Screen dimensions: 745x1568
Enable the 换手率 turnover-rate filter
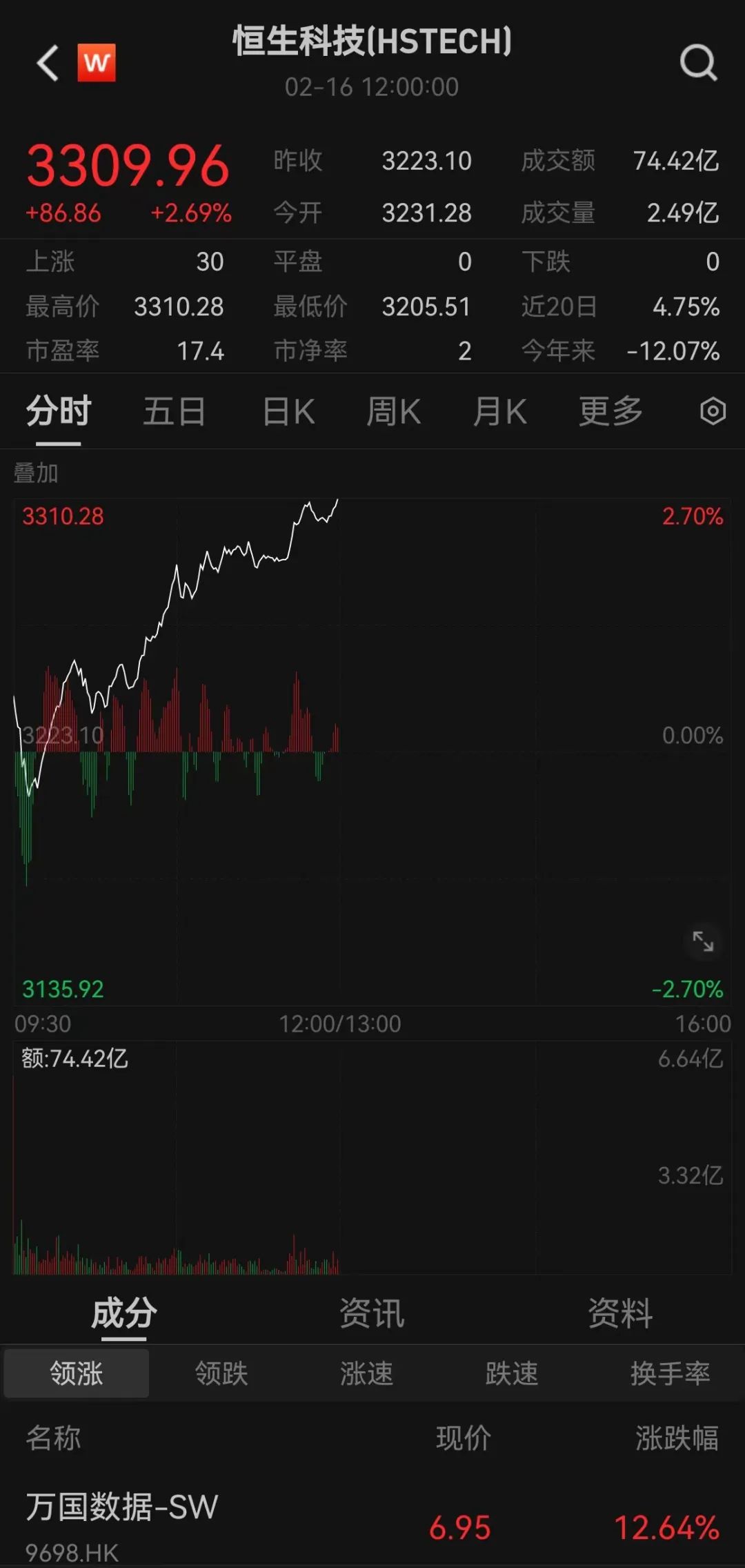670,1373
